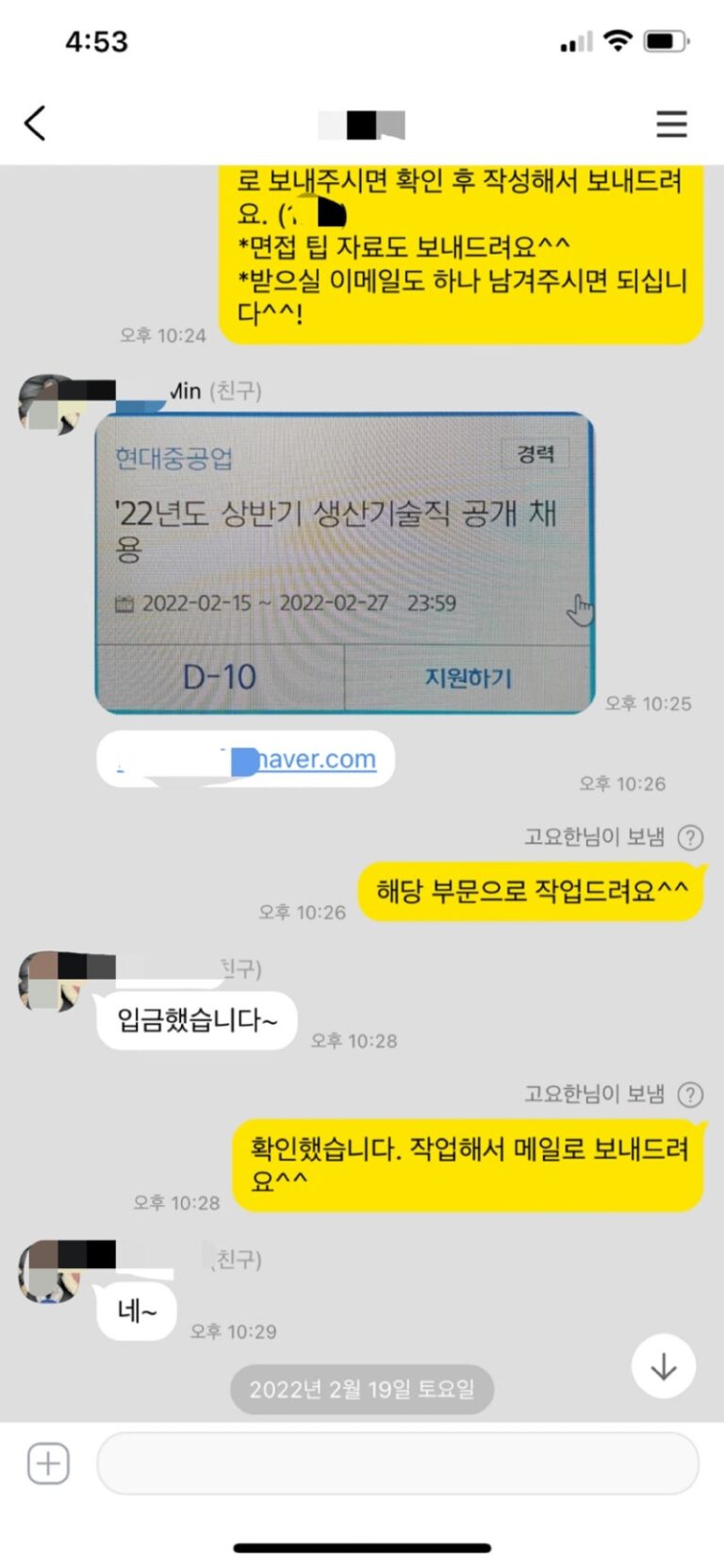Screen dimensions: 724x1568
Task: Go back to the chat list
Action: point(35,124)
